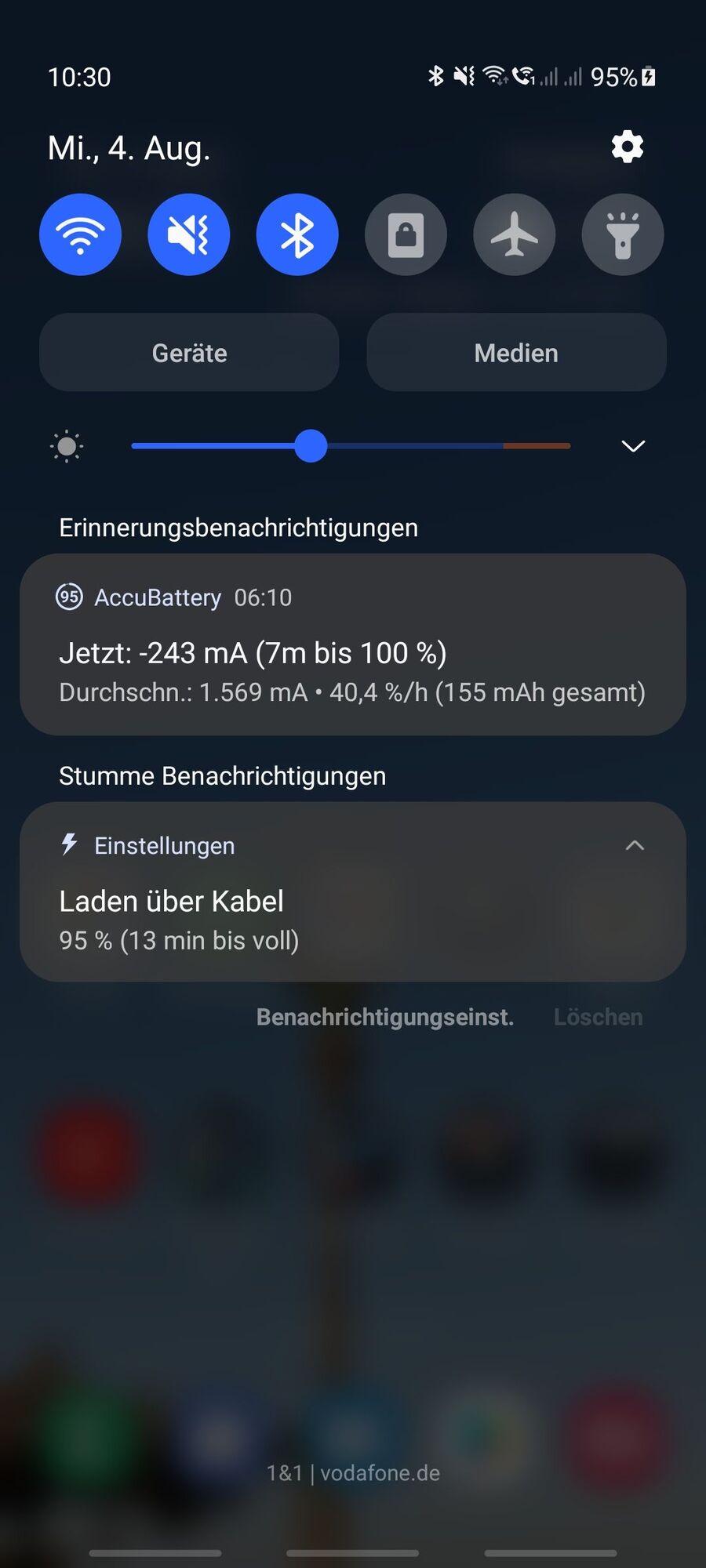Image resolution: width=706 pixels, height=1568 pixels.
Task: Toggle the vibrate sound mode
Action: 188,234
